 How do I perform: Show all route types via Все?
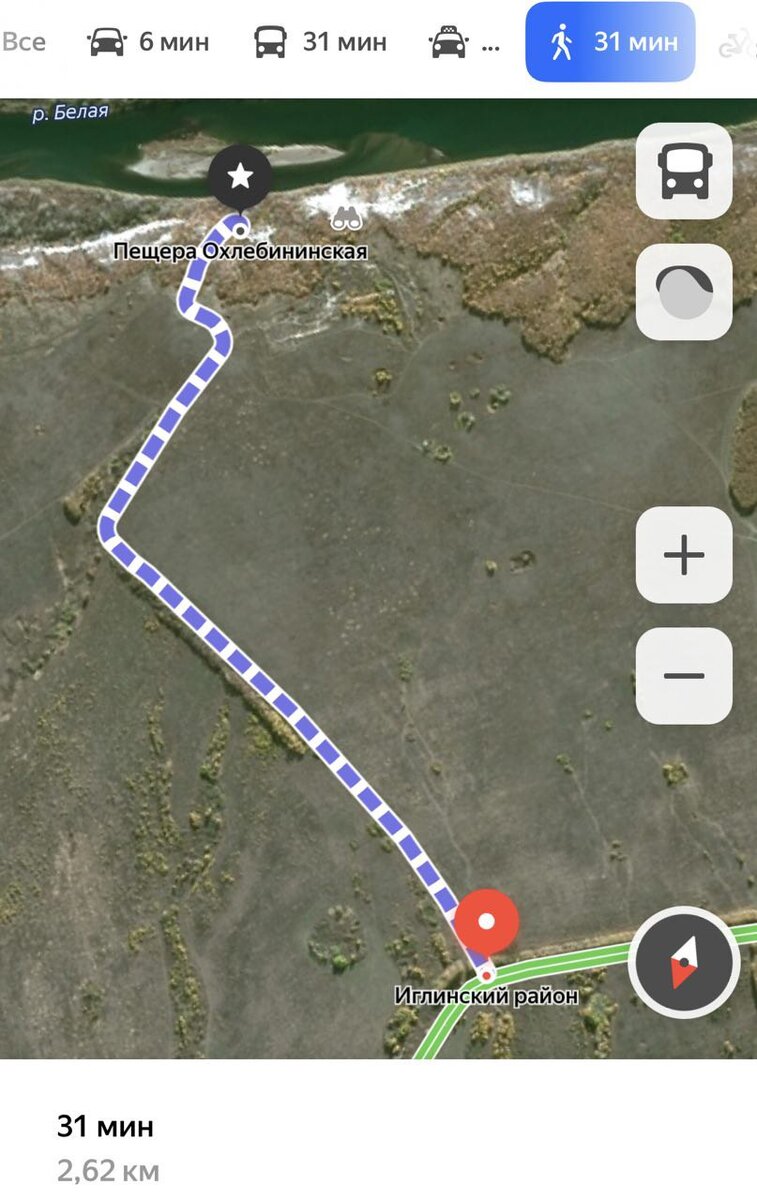tap(24, 42)
